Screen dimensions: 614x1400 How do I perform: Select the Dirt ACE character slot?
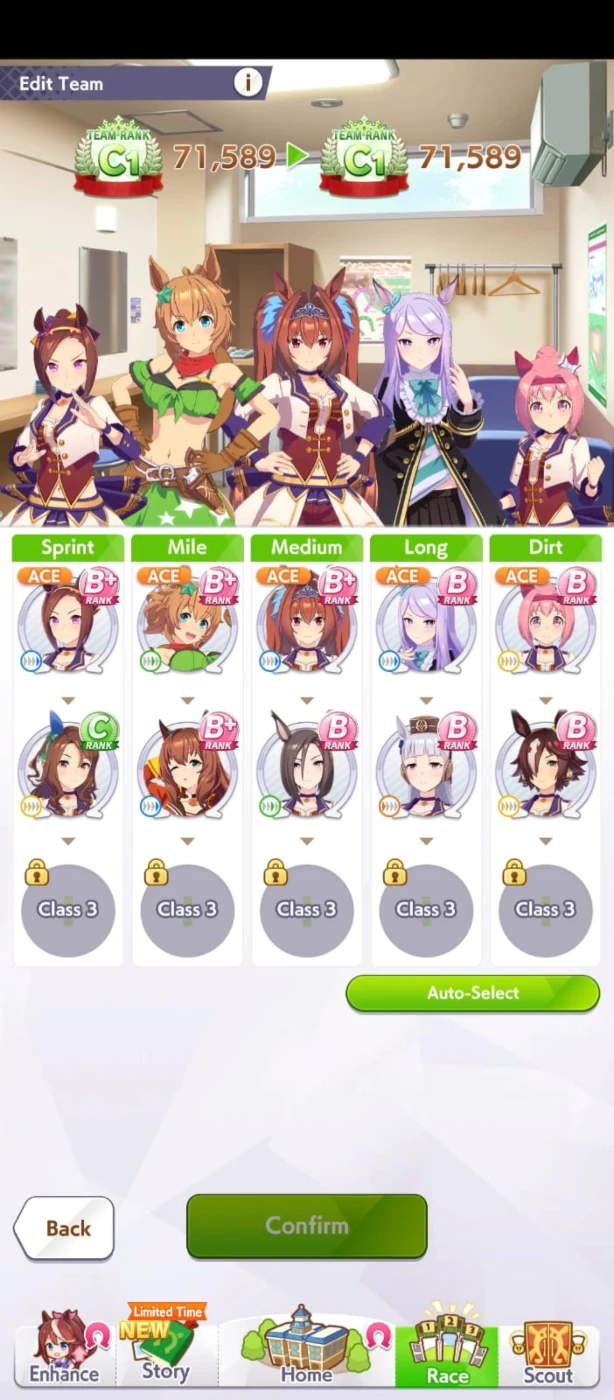[x=546, y=623]
